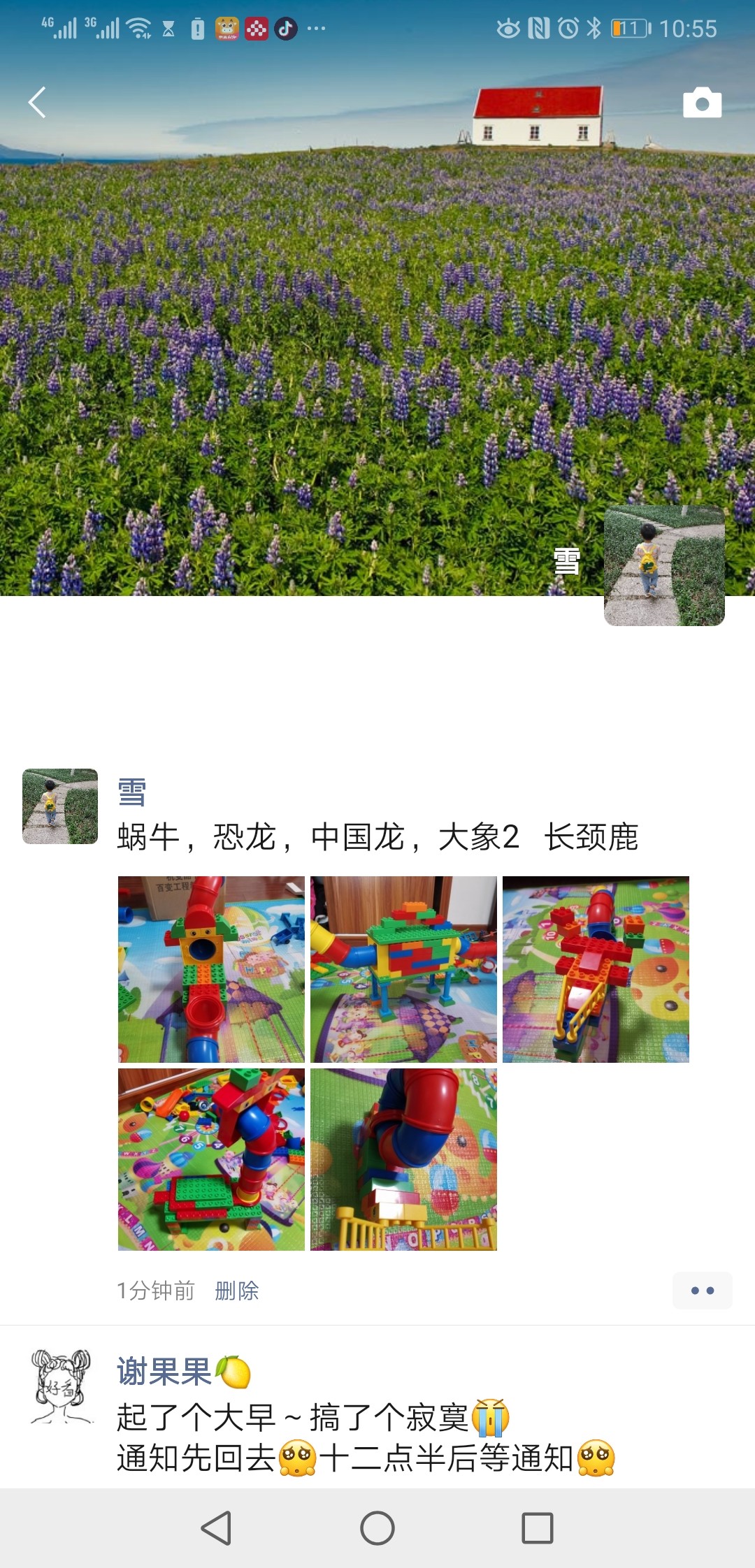
Task: View the second photo of the block elephant
Action: coord(403,969)
